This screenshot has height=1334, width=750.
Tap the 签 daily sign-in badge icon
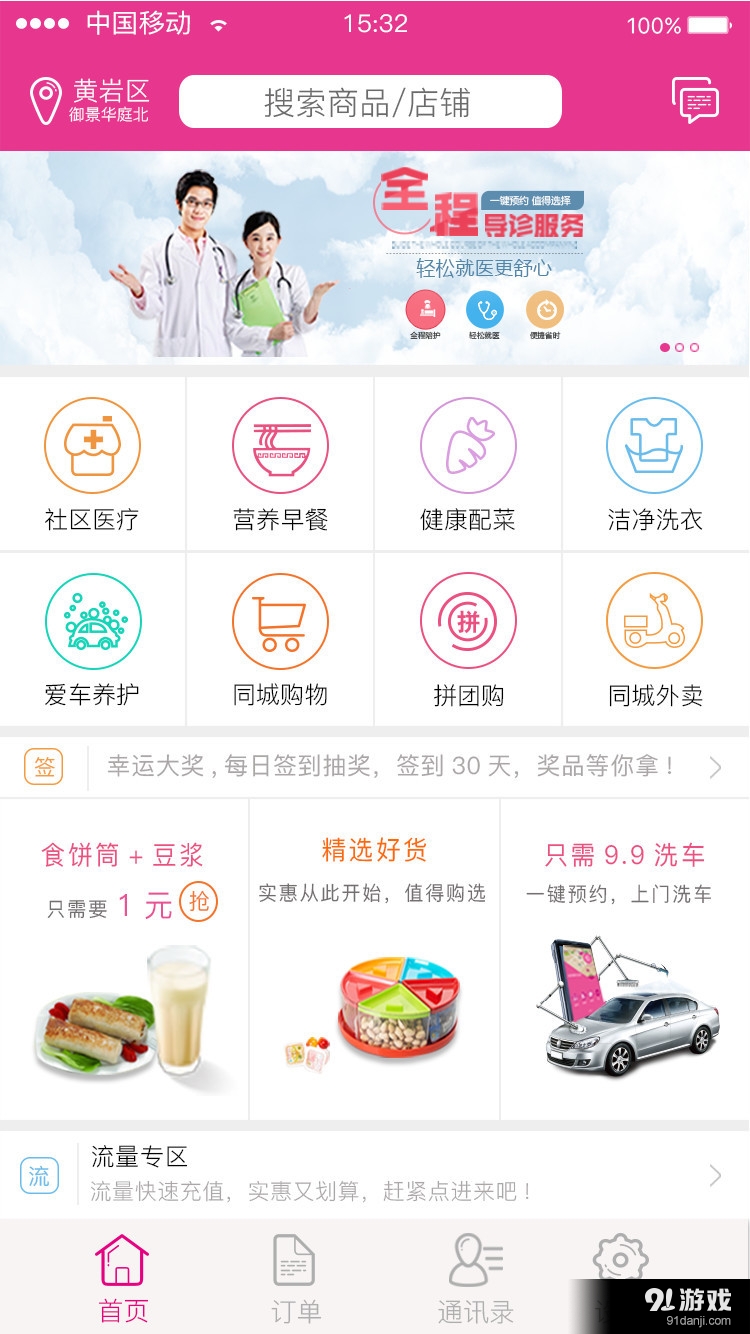tap(42, 767)
